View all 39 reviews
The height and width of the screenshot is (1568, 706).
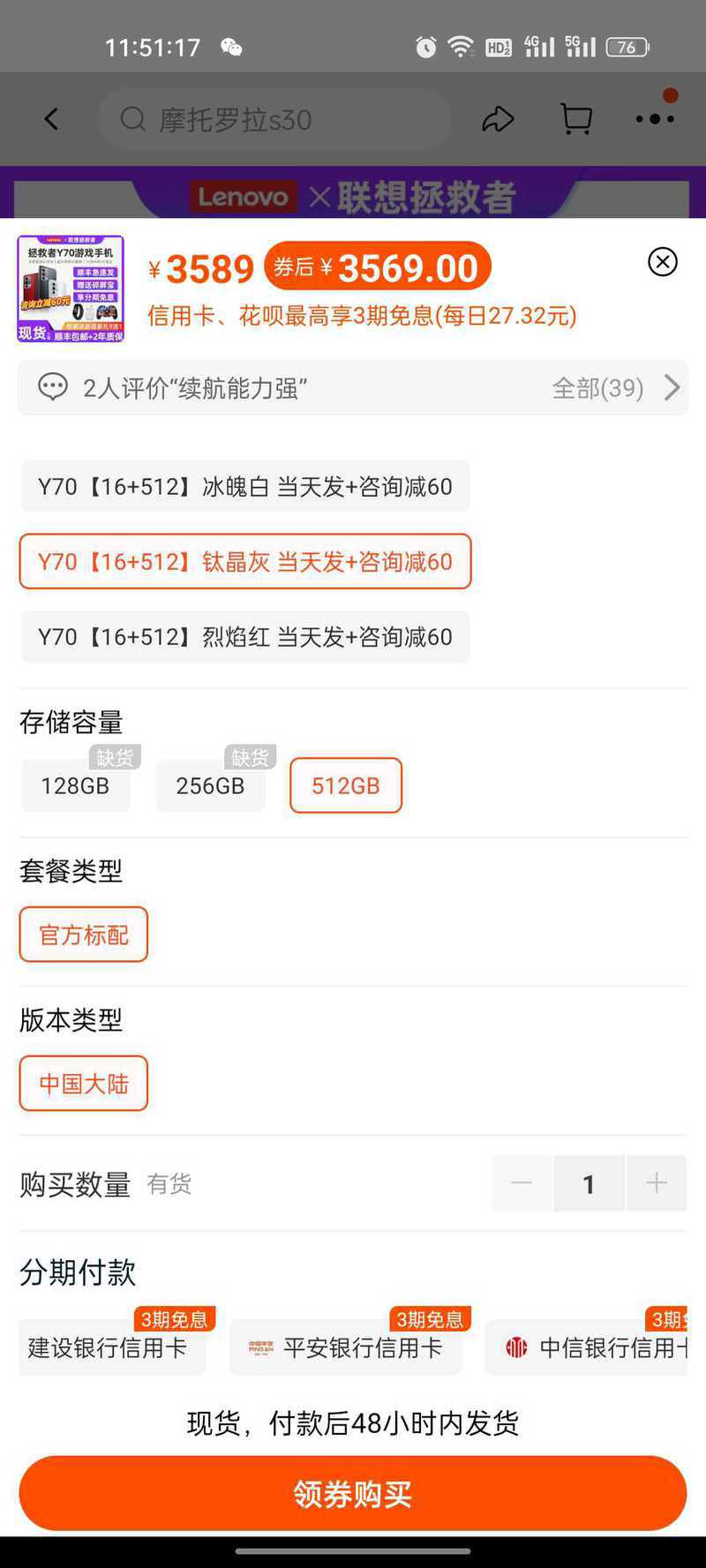pyautogui.click(x=616, y=387)
